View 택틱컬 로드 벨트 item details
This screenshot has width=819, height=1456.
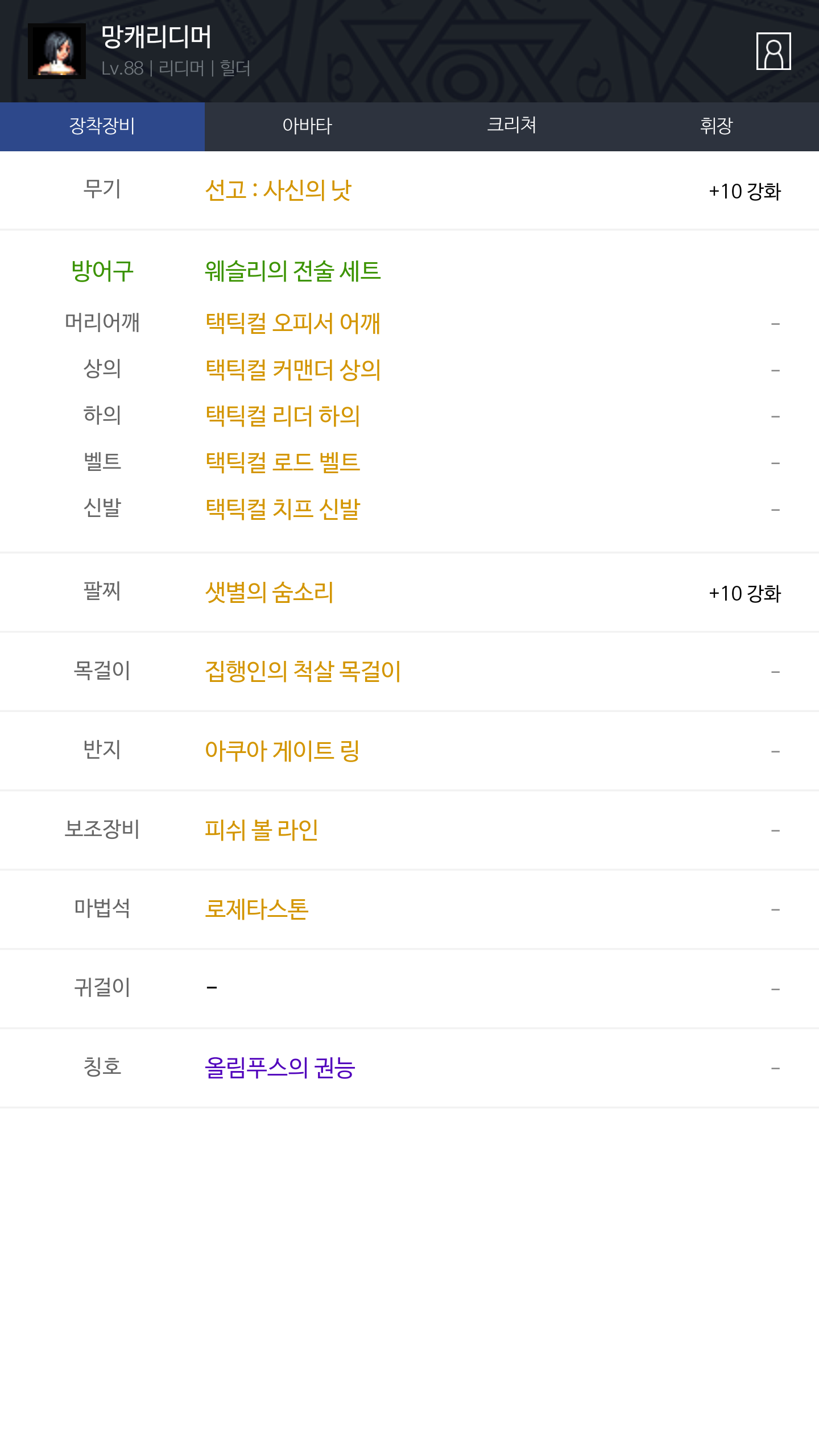283,462
